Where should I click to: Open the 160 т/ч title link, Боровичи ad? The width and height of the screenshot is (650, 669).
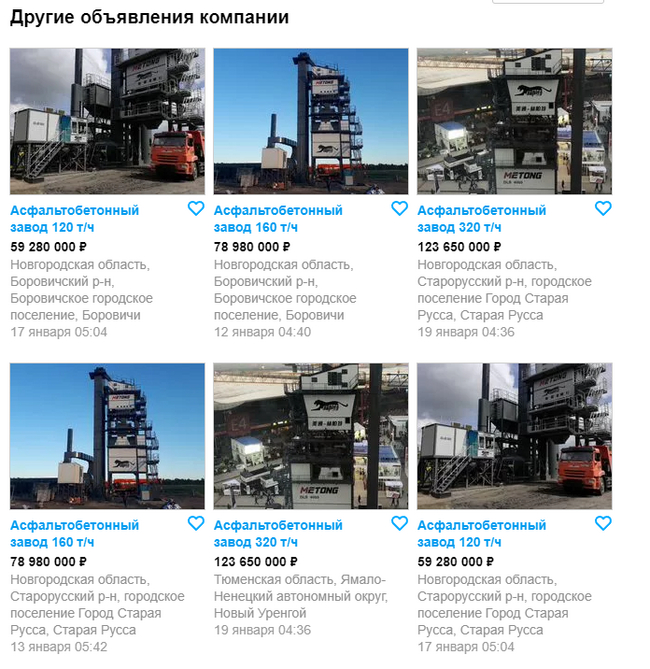pyautogui.click(x=278, y=219)
